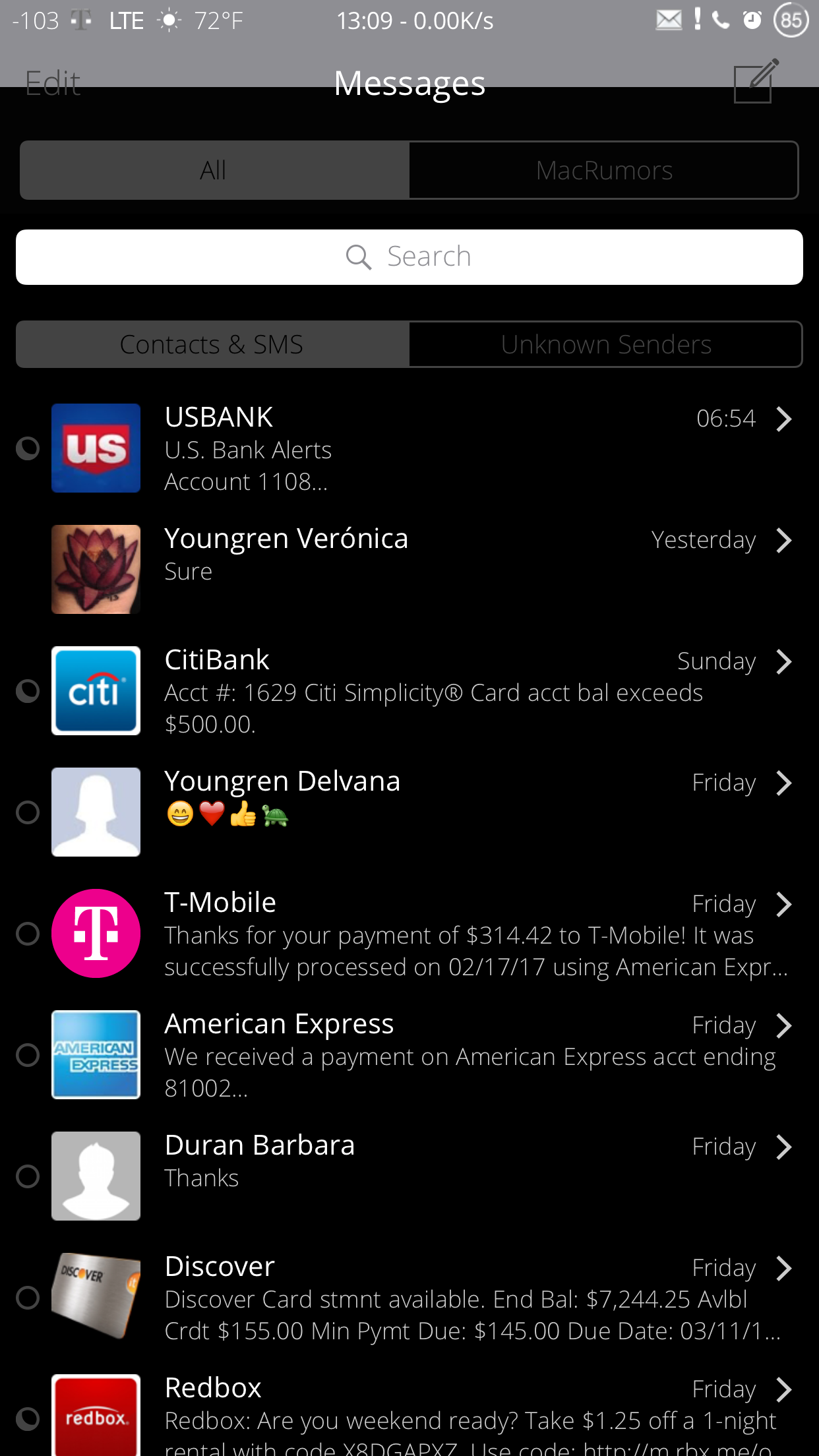The width and height of the screenshot is (819, 1456).
Task: Open chat with Youngren Delvana
Action: (x=409, y=812)
